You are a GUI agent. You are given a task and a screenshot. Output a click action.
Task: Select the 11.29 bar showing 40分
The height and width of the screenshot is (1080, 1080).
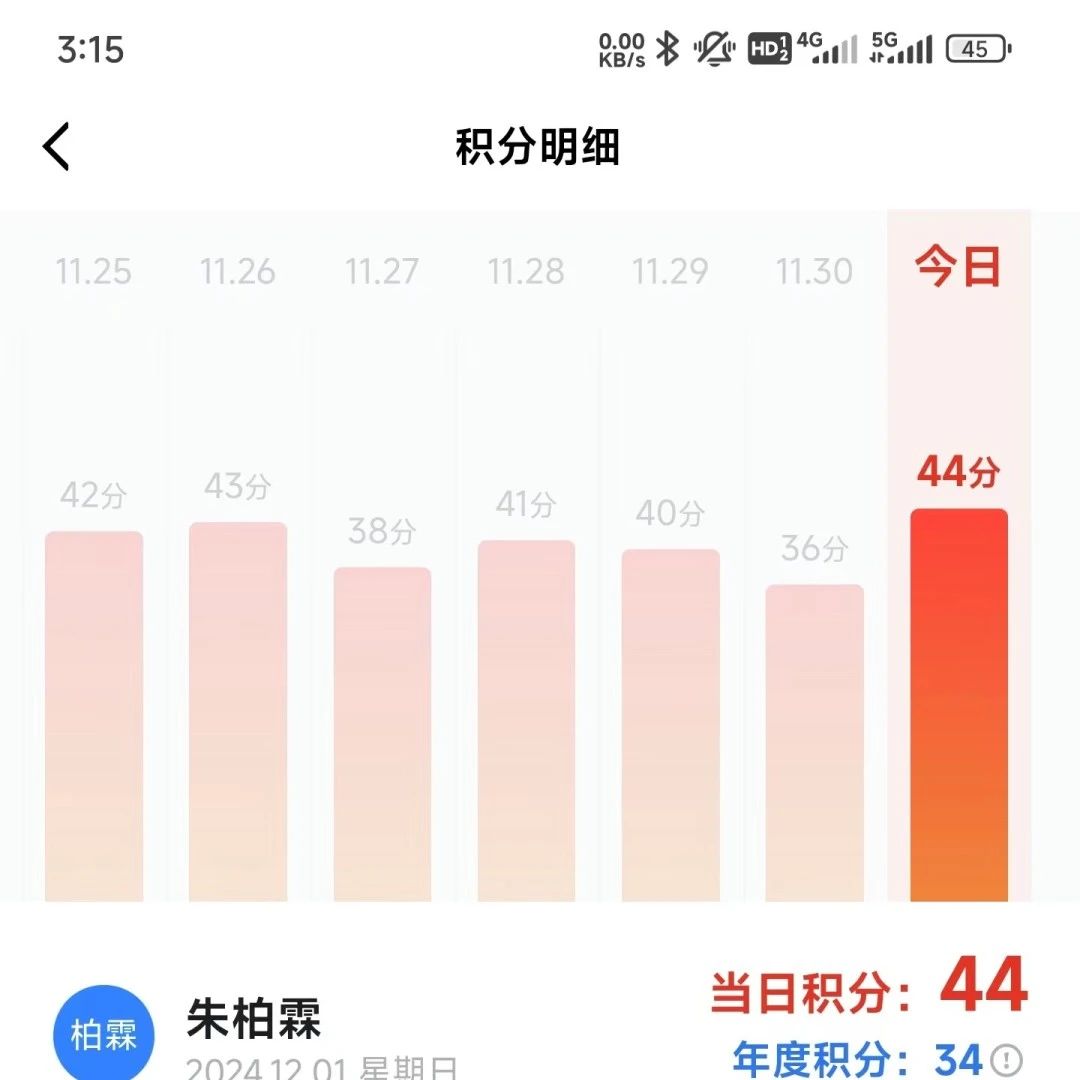[x=670, y=724]
